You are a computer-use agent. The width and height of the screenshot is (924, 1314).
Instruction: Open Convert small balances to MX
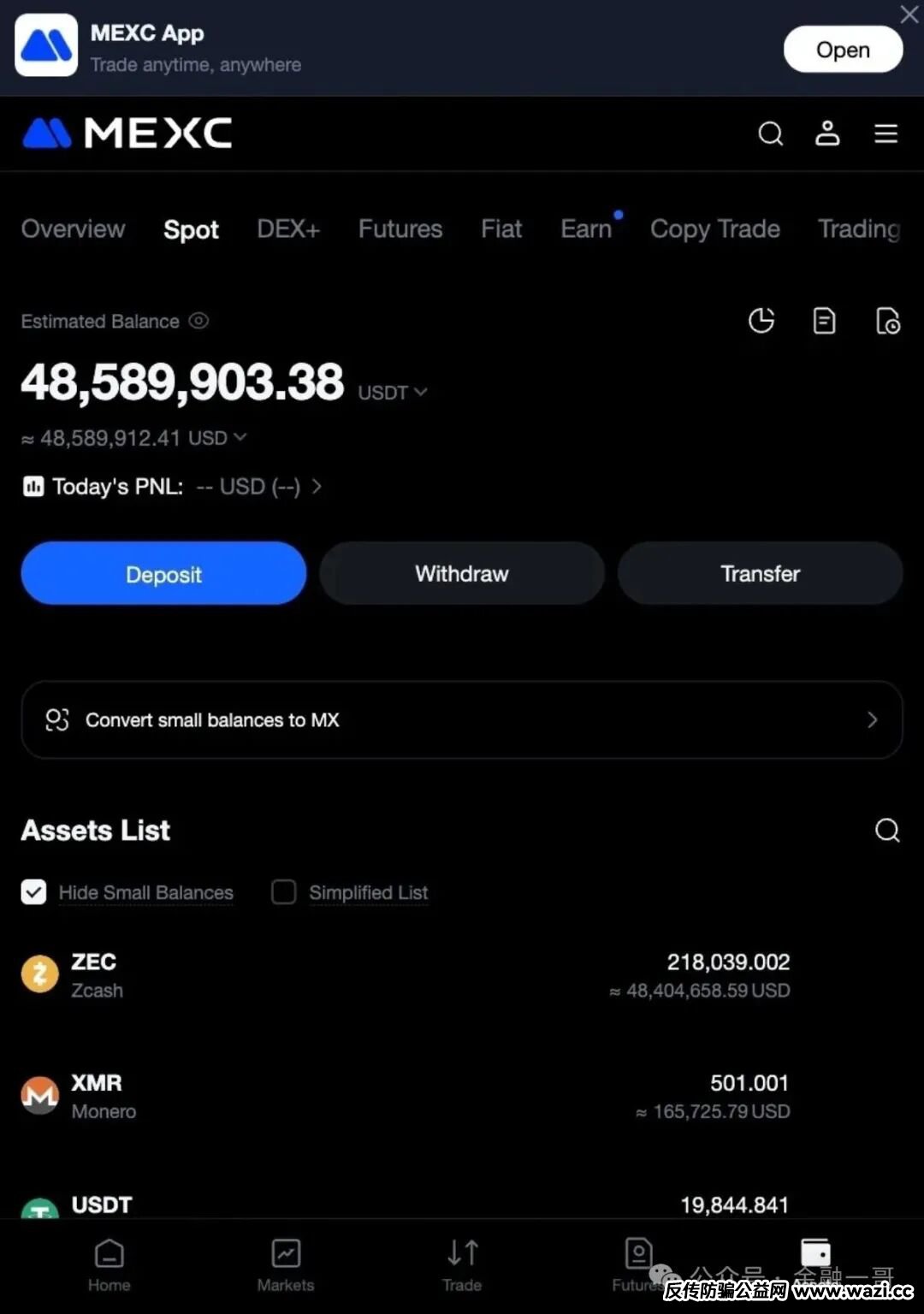(x=462, y=720)
